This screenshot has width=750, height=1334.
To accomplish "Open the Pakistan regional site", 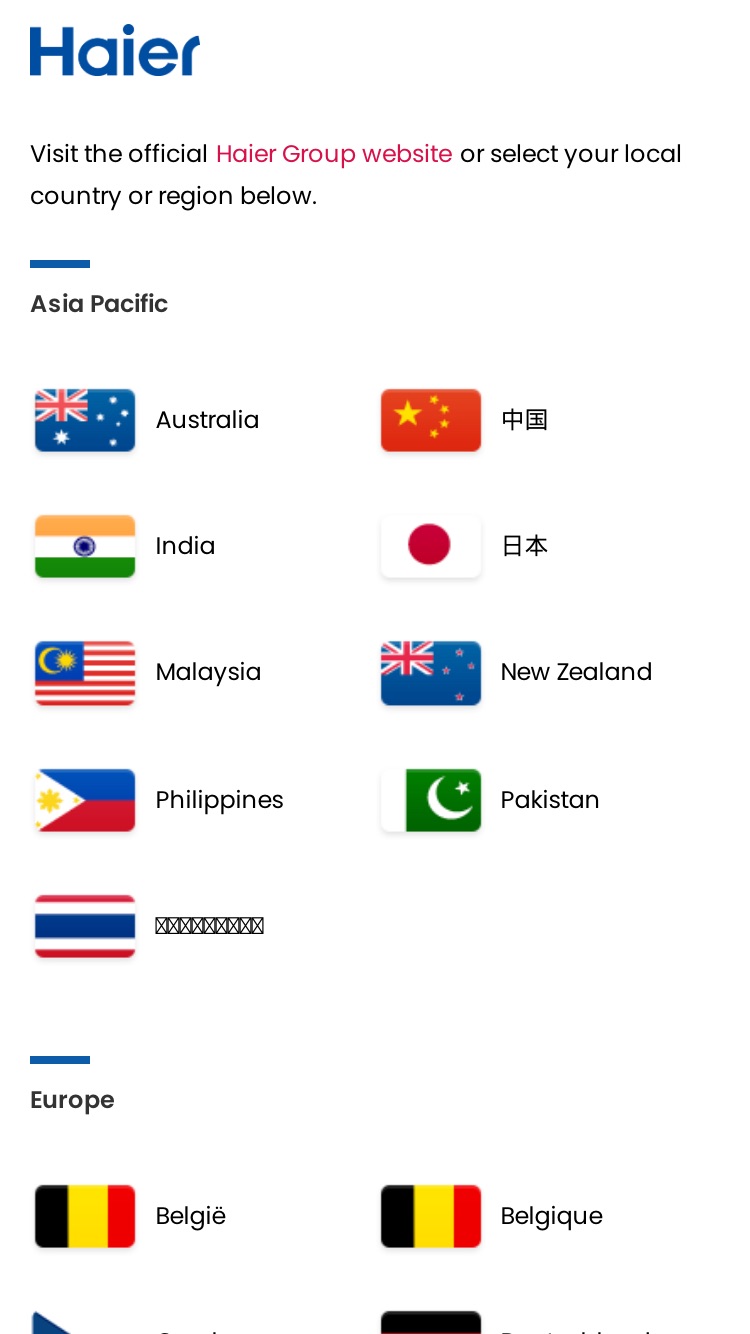I will 490,800.
